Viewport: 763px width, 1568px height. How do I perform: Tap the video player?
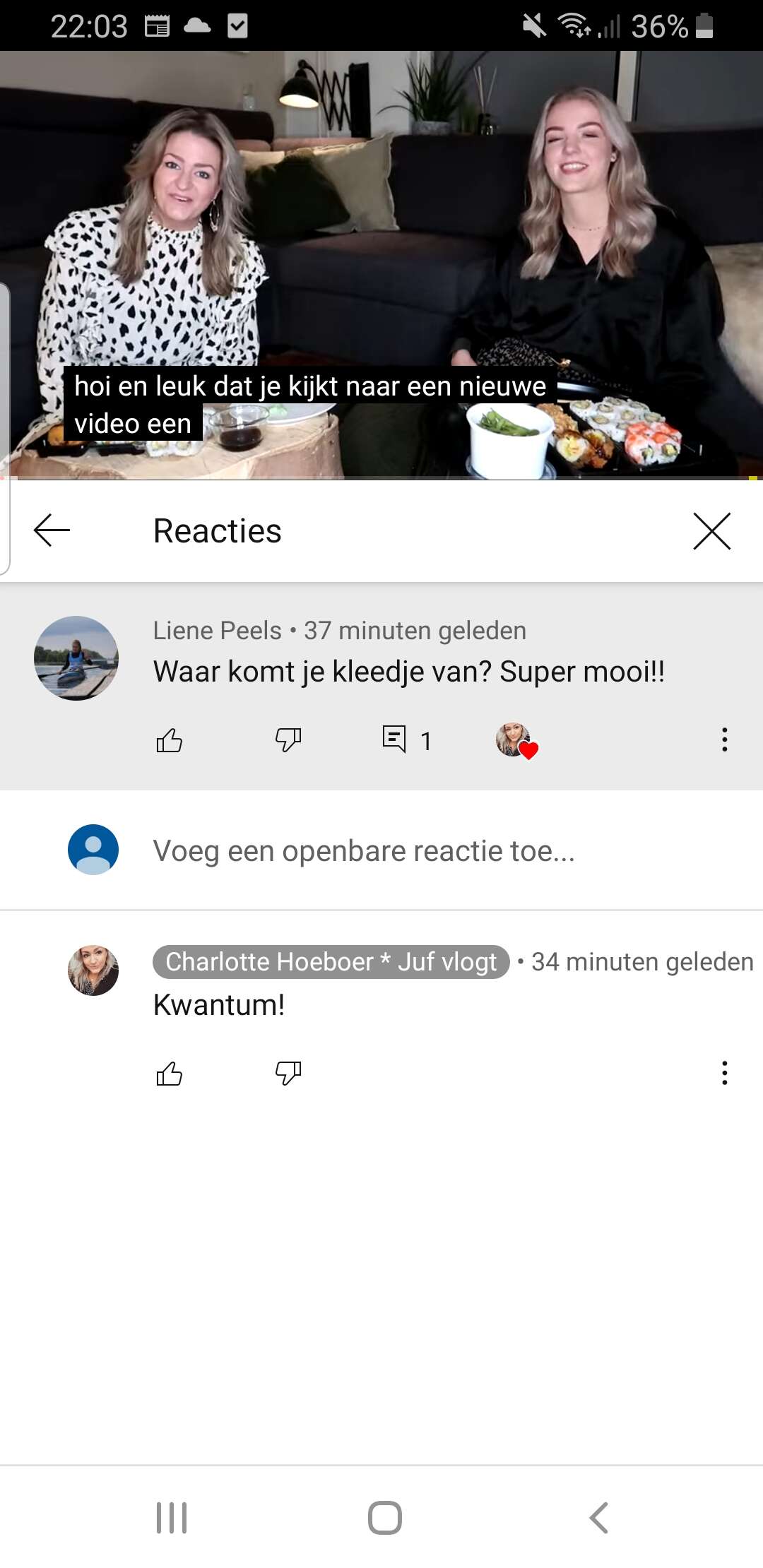click(381, 266)
